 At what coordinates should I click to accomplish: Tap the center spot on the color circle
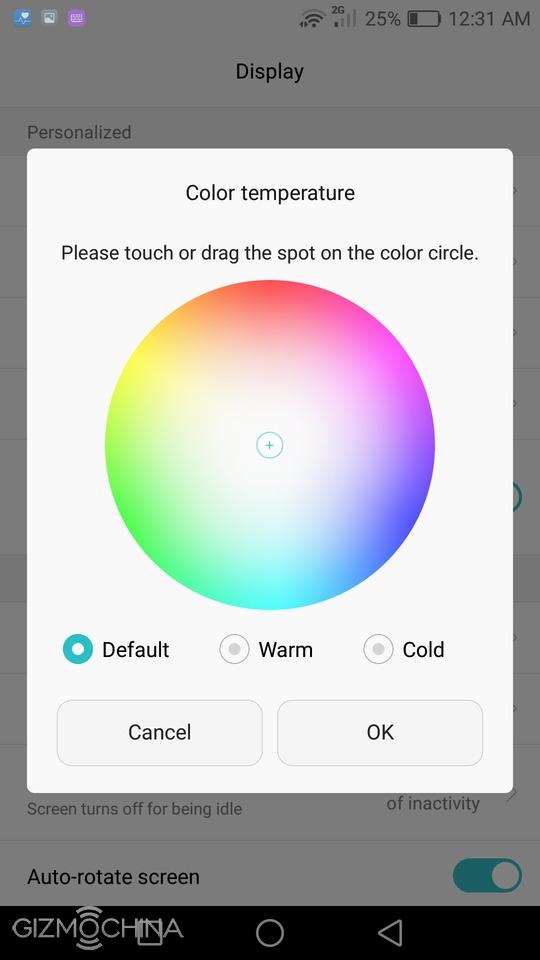269,445
